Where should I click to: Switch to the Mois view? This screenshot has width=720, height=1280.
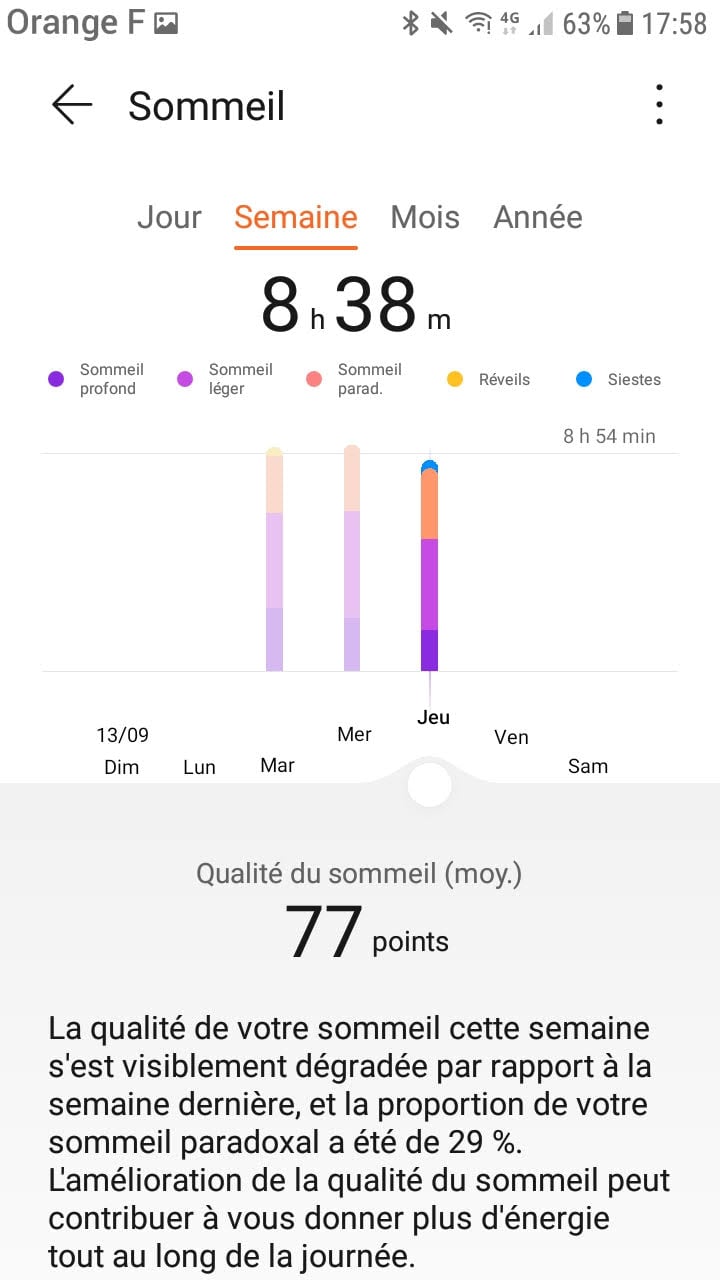(425, 217)
